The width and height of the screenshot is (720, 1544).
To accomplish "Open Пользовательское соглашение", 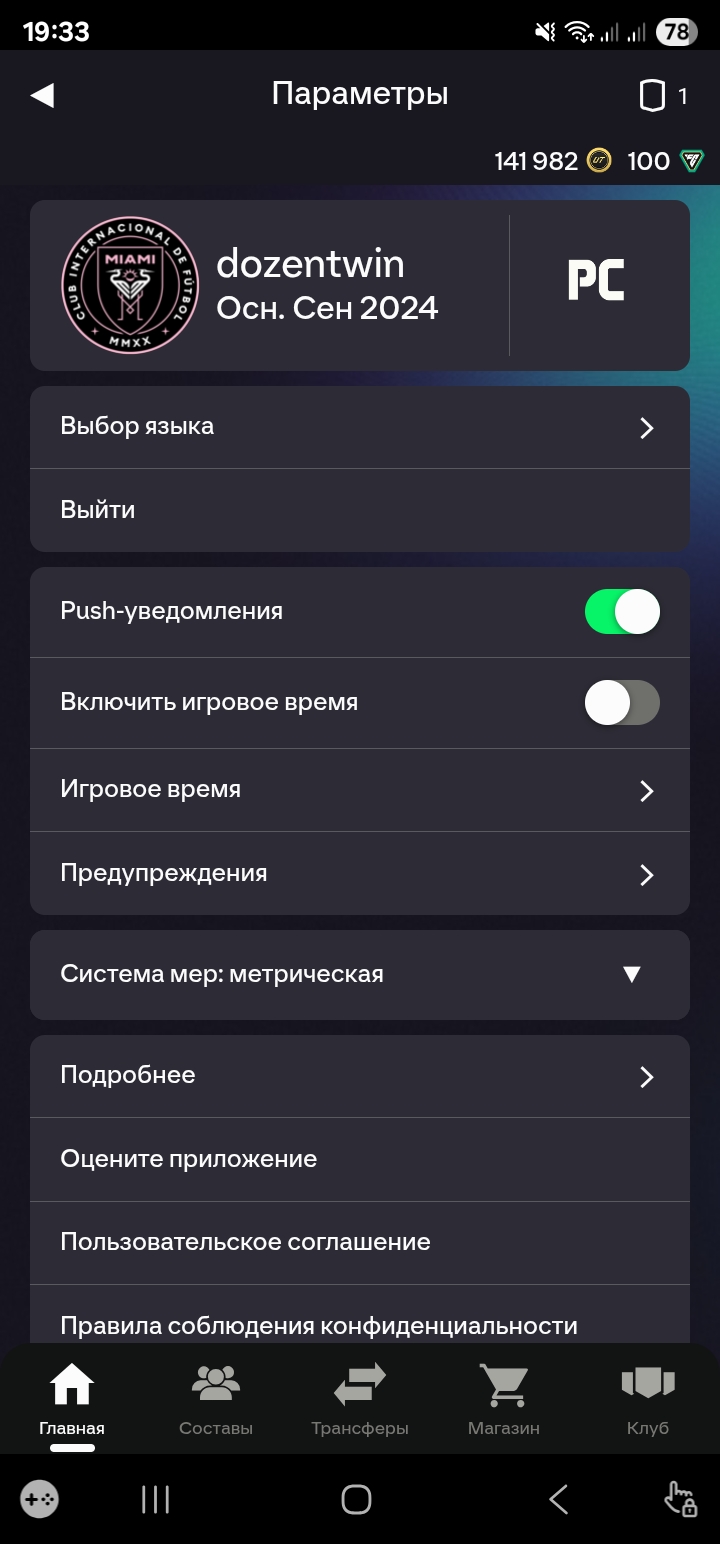I will click(360, 1242).
